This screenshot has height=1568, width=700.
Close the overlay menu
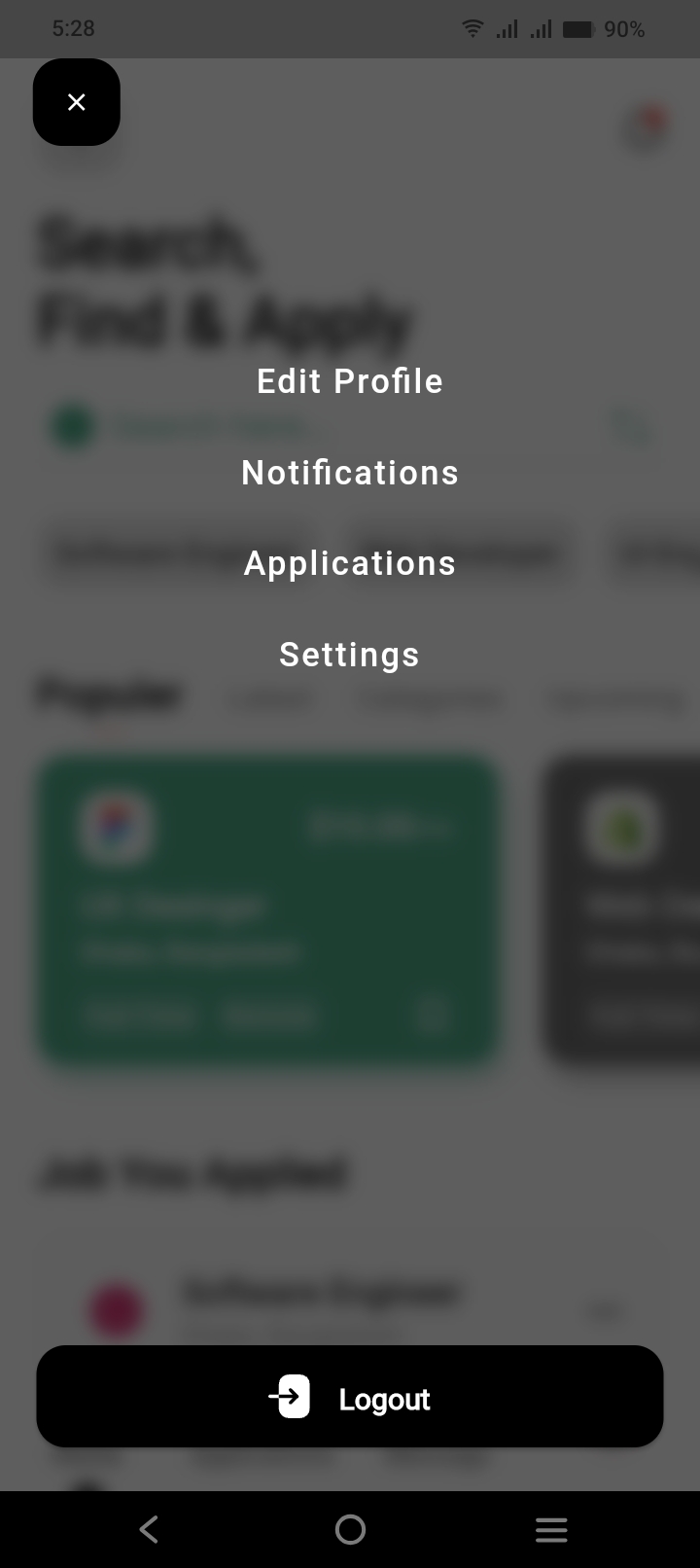pyautogui.click(x=77, y=102)
